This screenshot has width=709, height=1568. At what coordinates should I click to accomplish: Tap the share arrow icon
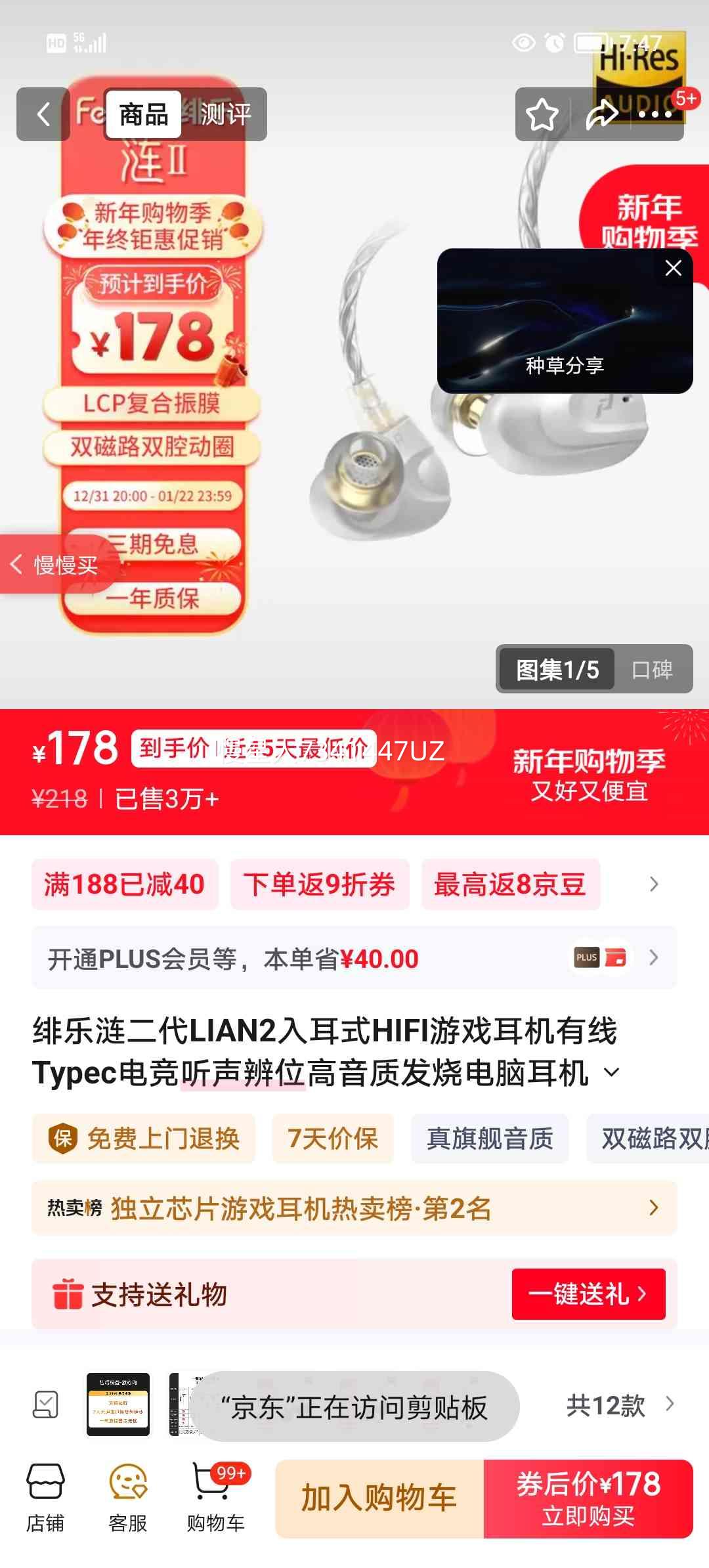click(602, 114)
